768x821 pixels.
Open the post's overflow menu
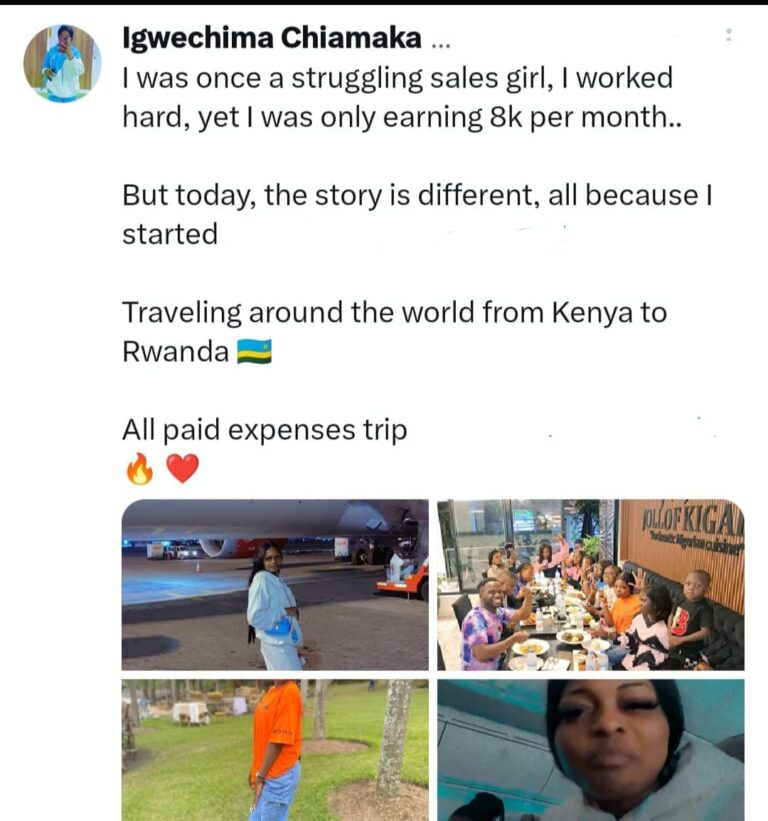[x=728, y=36]
